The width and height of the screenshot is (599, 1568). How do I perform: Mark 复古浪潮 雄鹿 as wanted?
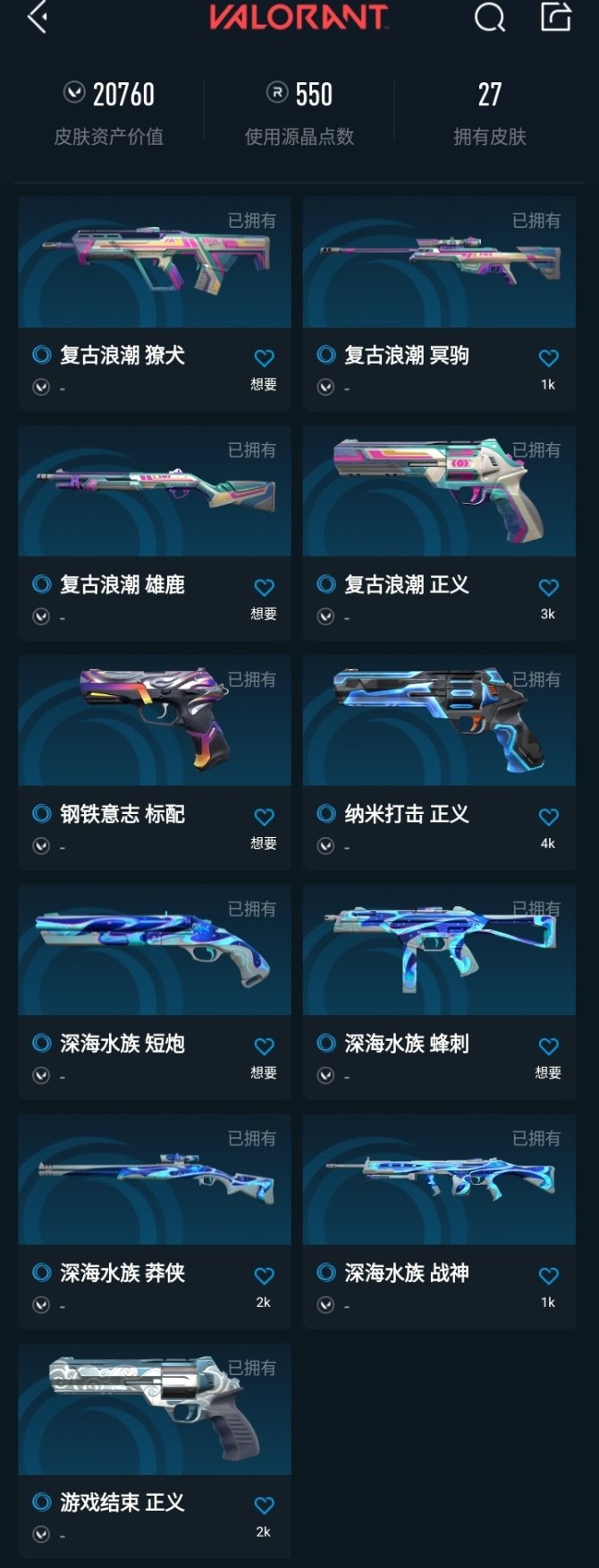pos(264,588)
